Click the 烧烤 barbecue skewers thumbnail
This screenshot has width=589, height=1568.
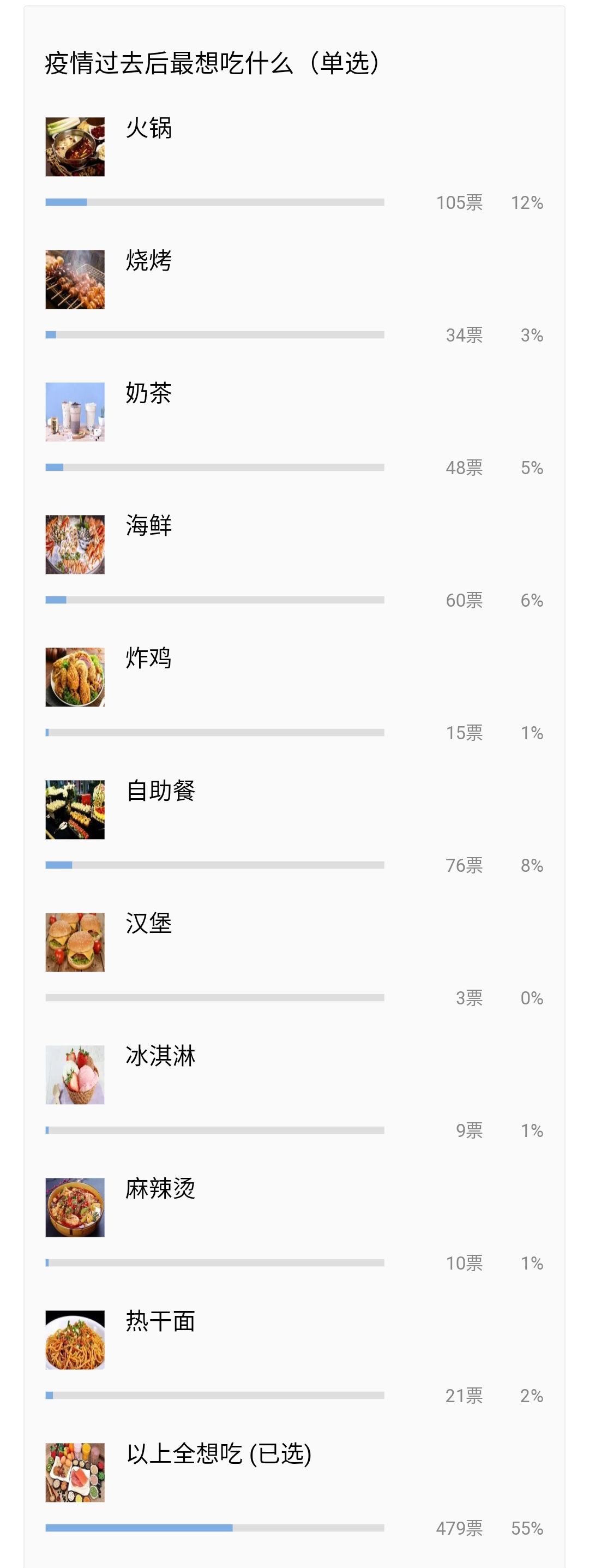75,280
